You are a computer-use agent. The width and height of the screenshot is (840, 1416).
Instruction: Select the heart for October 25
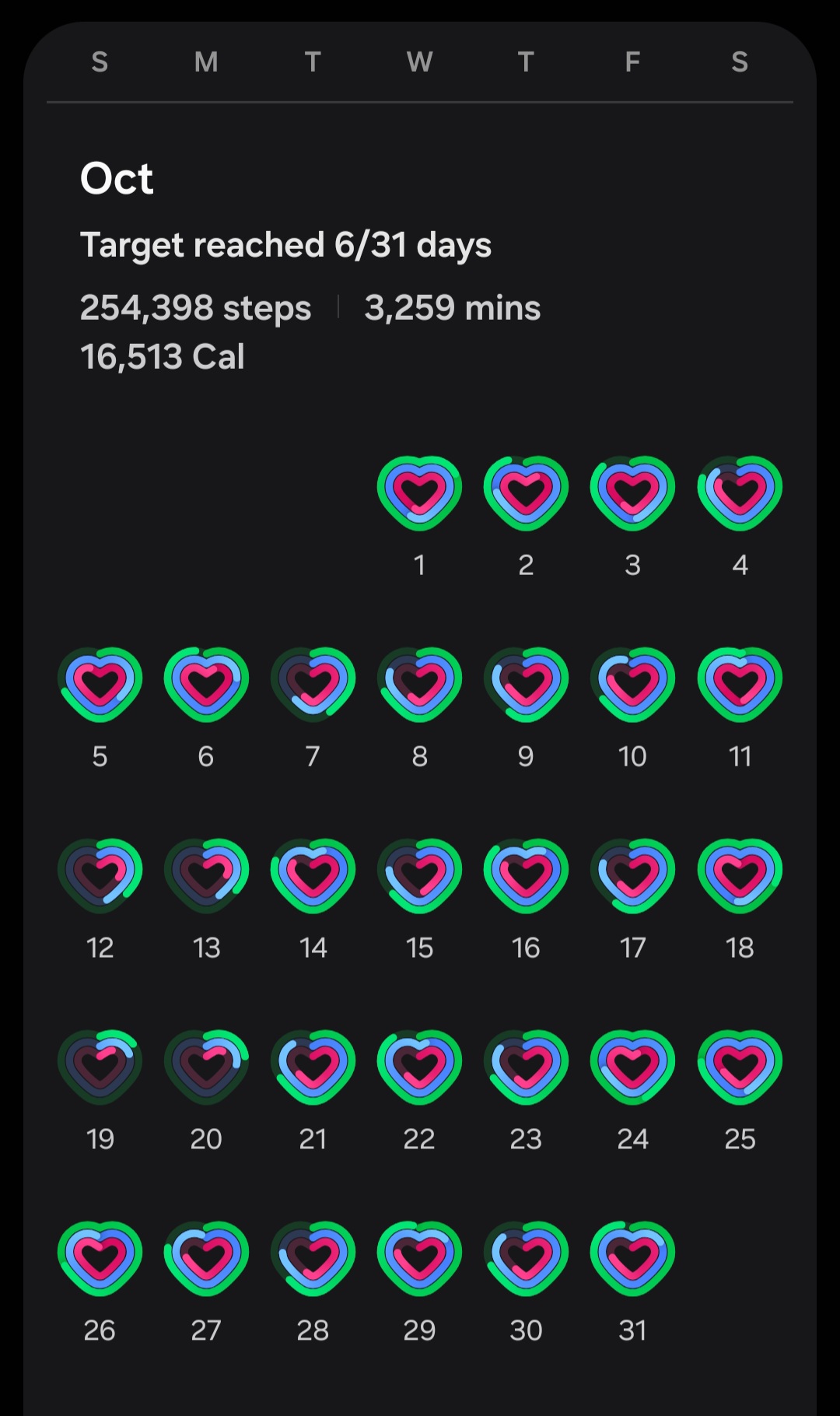[x=740, y=1067]
